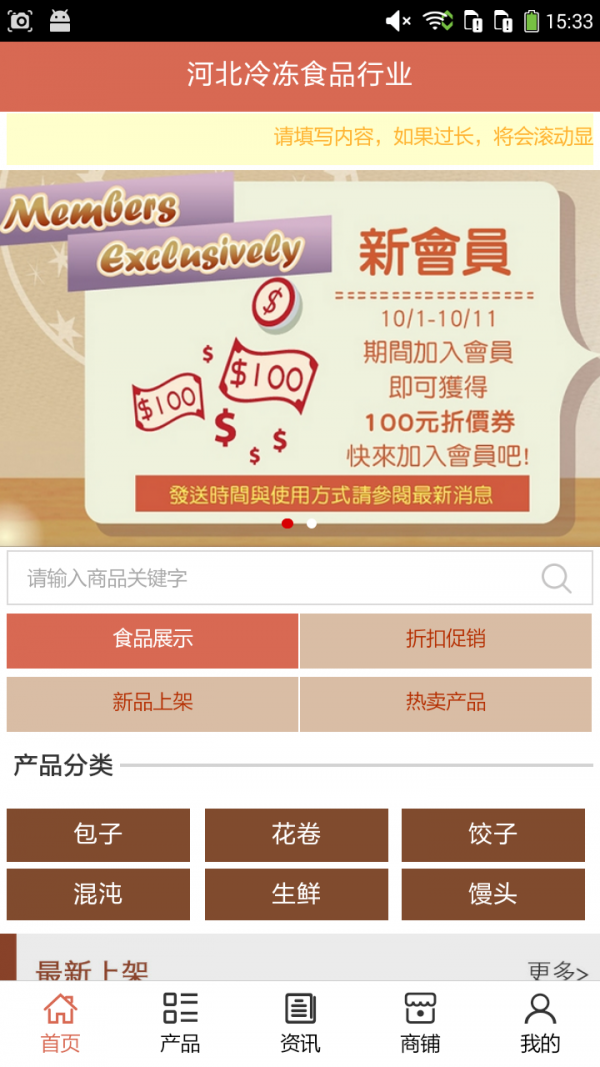Select the 花卷 category
The height and width of the screenshot is (1067, 600).
(296, 834)
